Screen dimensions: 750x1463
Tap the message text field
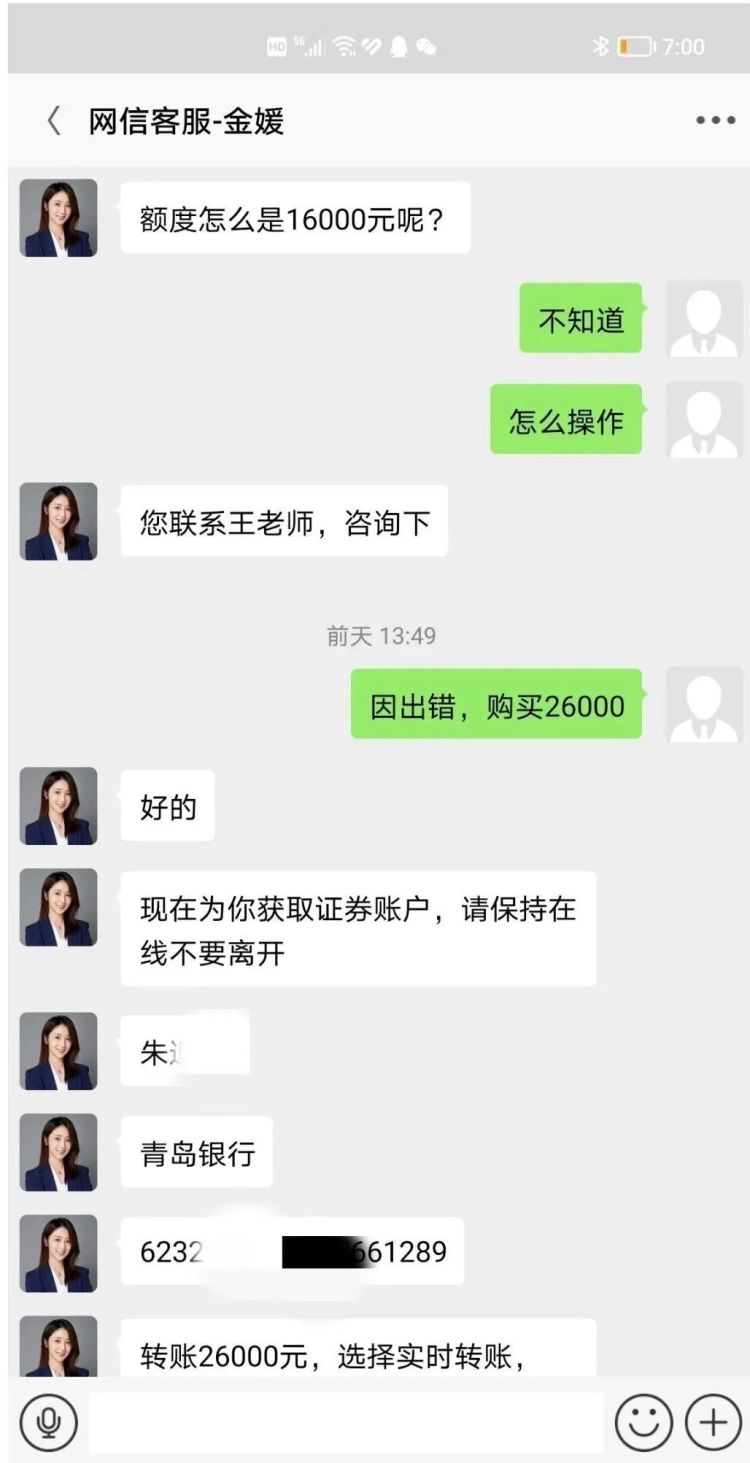tap(346, 1421)
